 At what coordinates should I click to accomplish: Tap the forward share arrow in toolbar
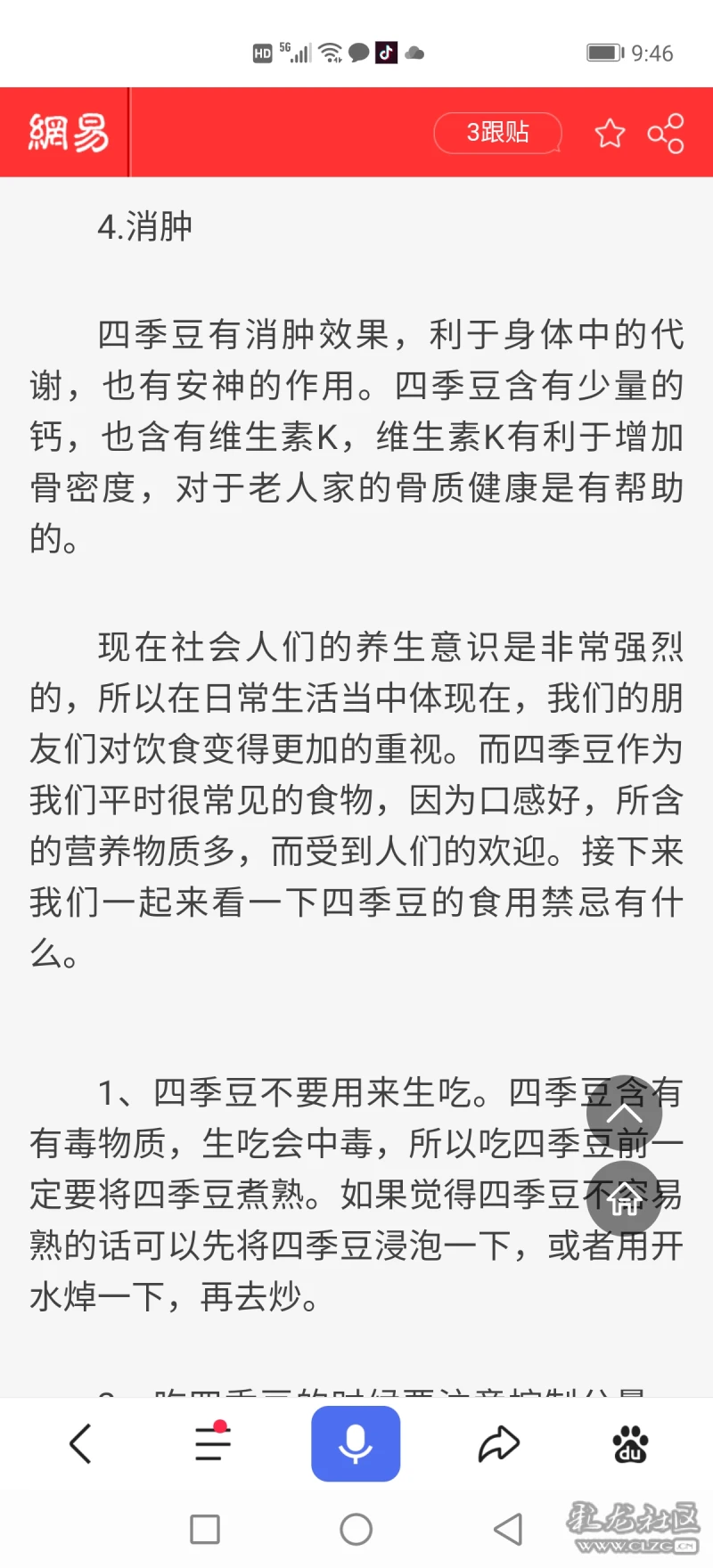click(x=498, y=1444)
